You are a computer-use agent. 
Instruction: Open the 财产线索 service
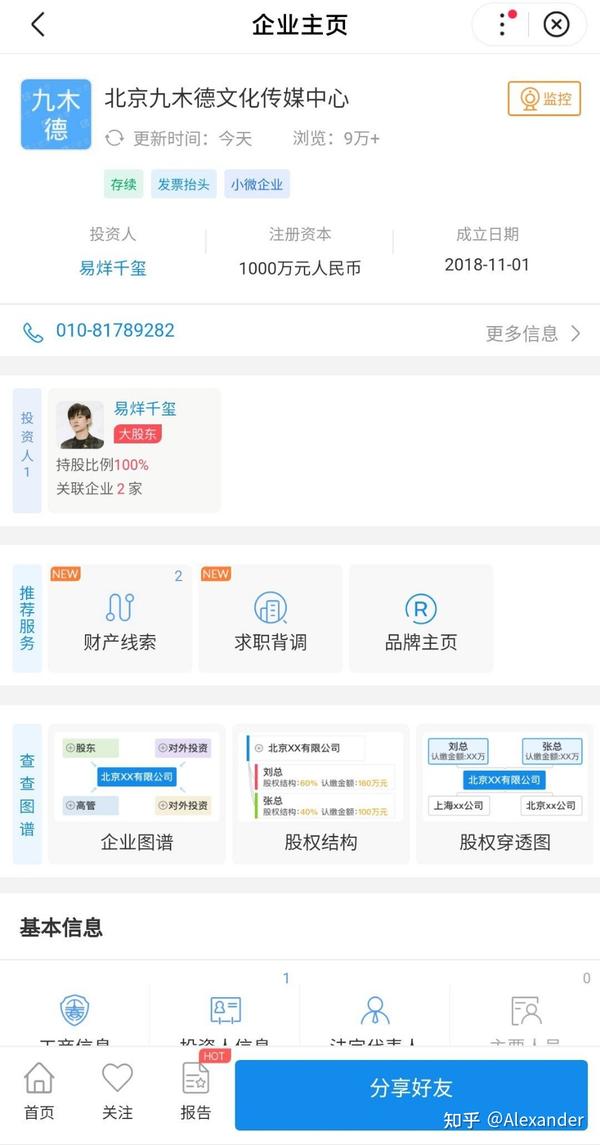point(120,619)
